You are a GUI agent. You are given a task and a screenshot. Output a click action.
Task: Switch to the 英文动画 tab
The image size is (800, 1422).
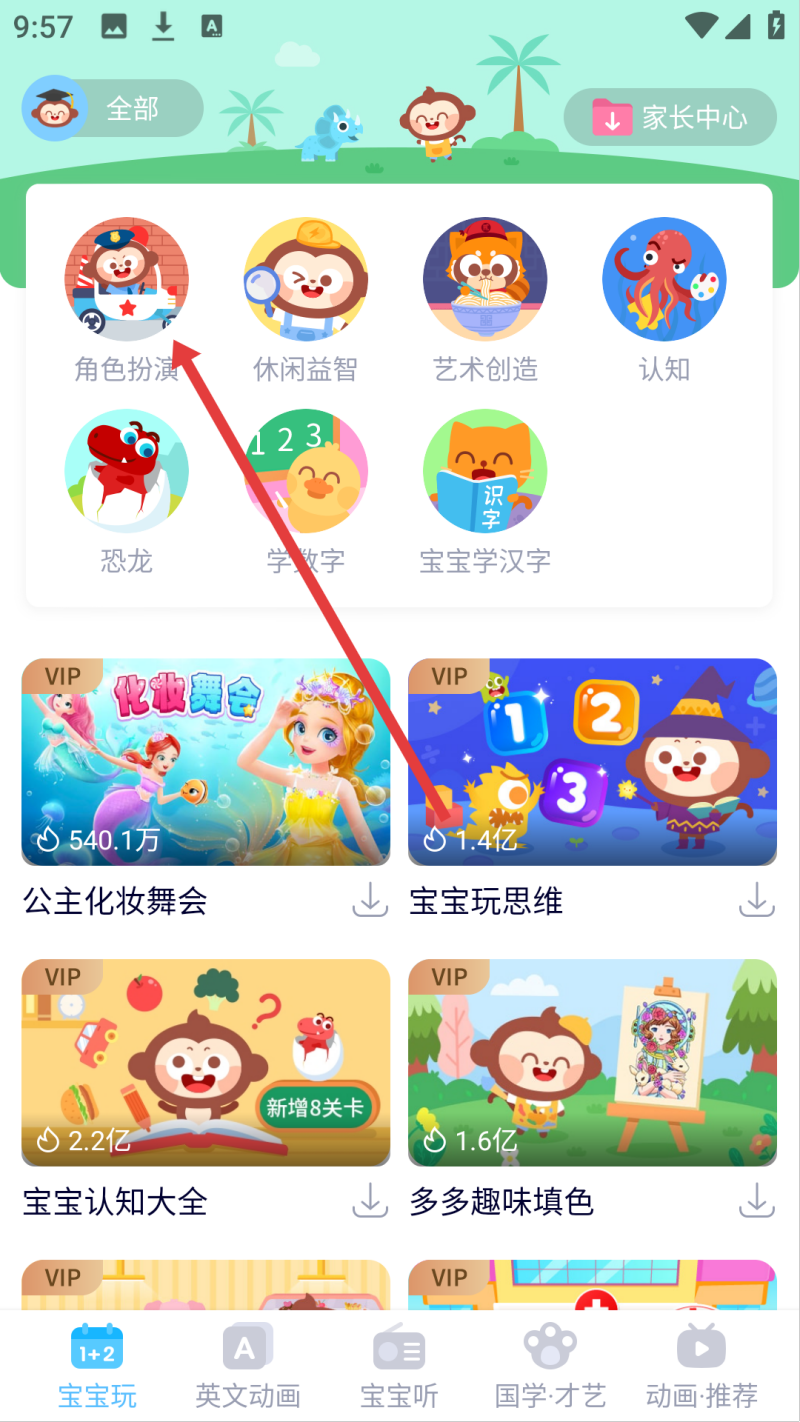pos(247,1365)
